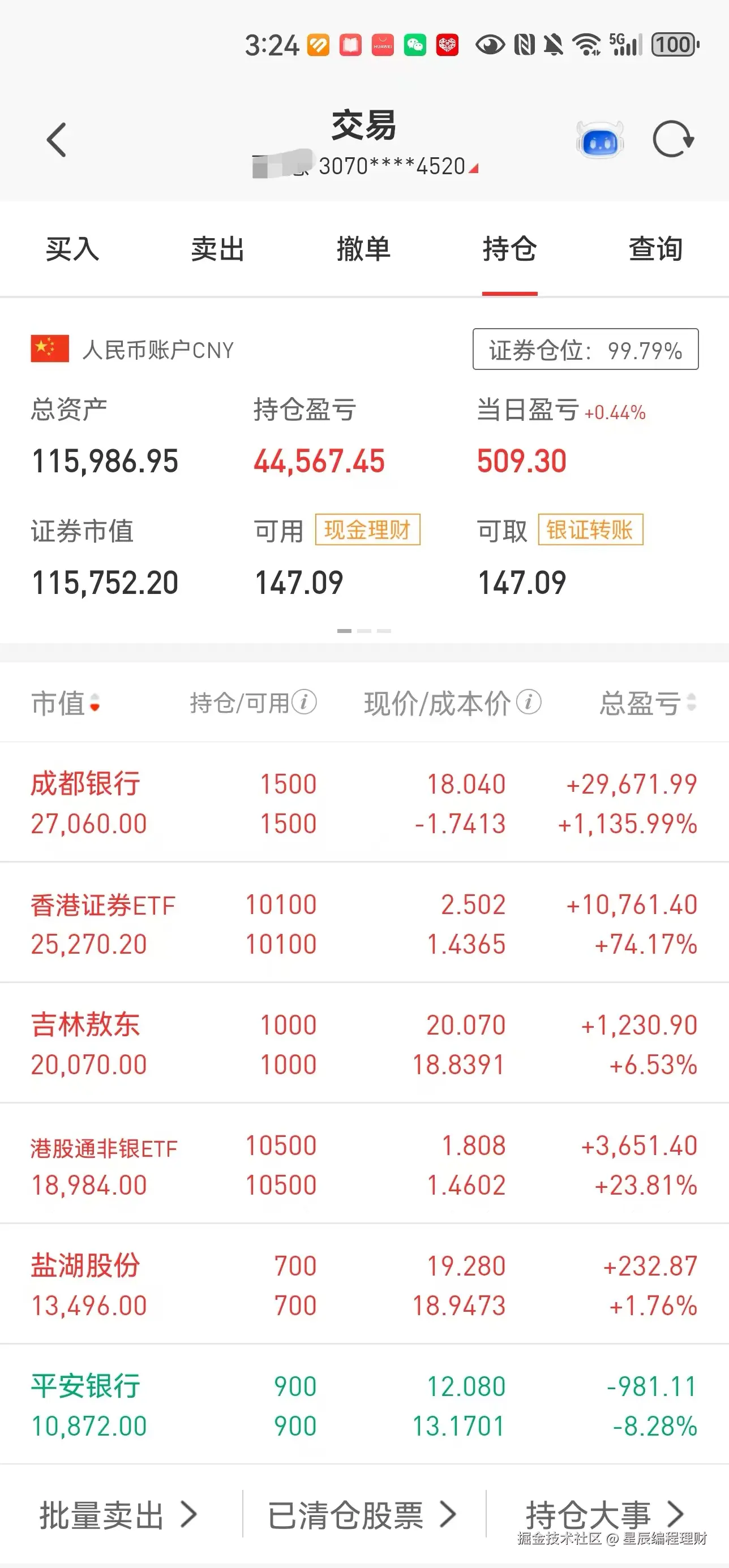Open 现金理财 cash management

tap(368, 529)
